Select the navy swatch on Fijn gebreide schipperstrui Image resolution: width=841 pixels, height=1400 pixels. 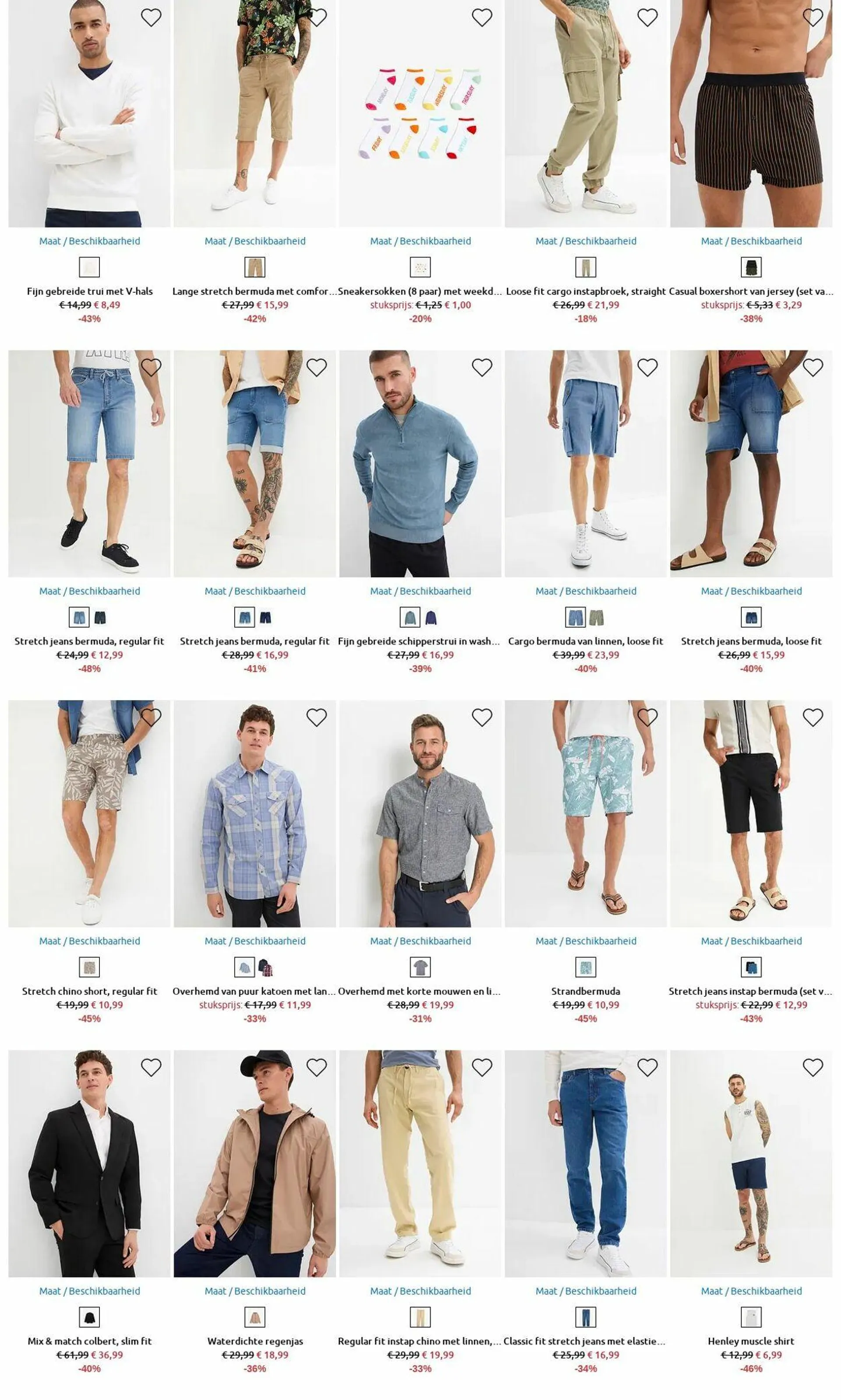click(431, 617)
